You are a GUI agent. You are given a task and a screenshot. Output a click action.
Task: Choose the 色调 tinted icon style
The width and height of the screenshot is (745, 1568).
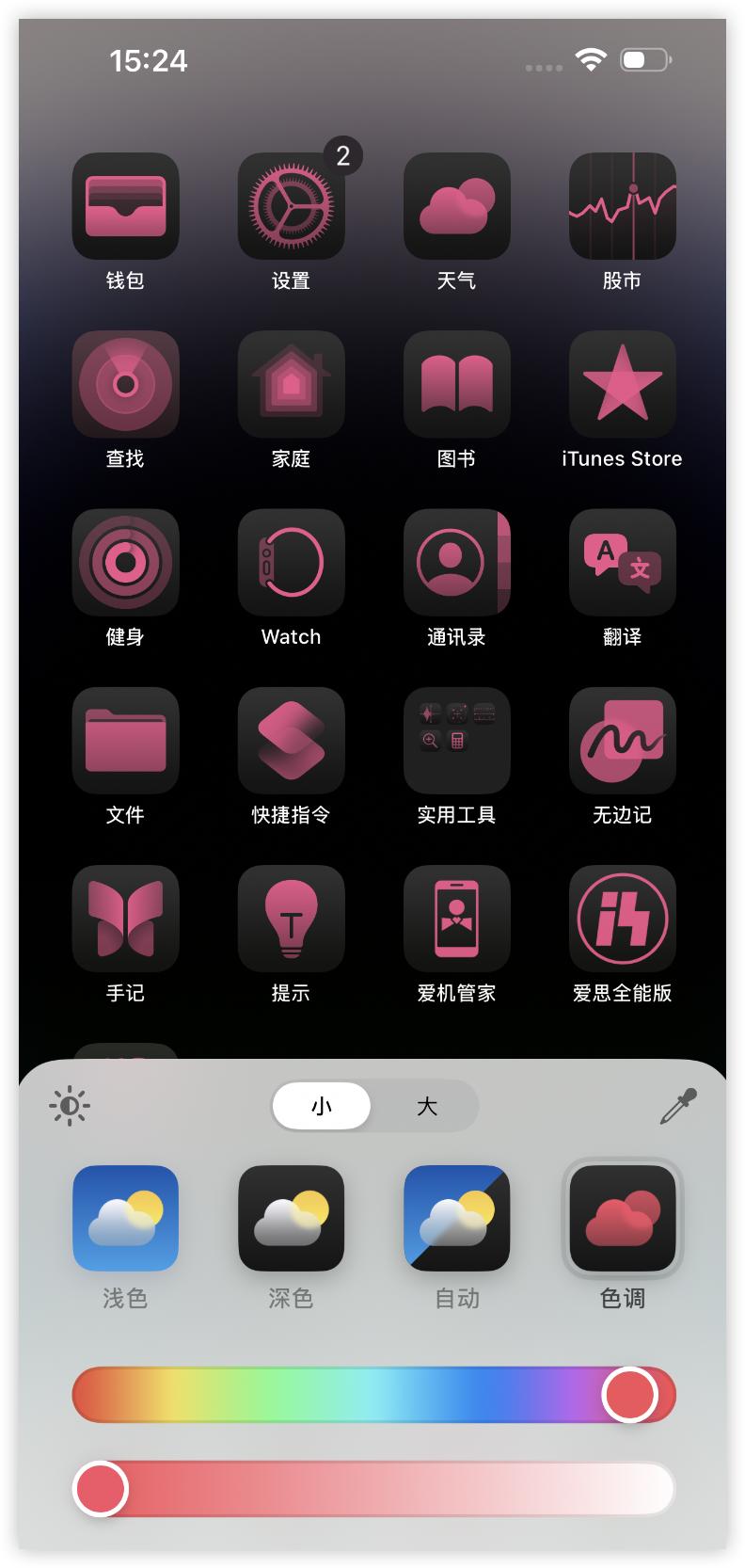[622, 1219]
